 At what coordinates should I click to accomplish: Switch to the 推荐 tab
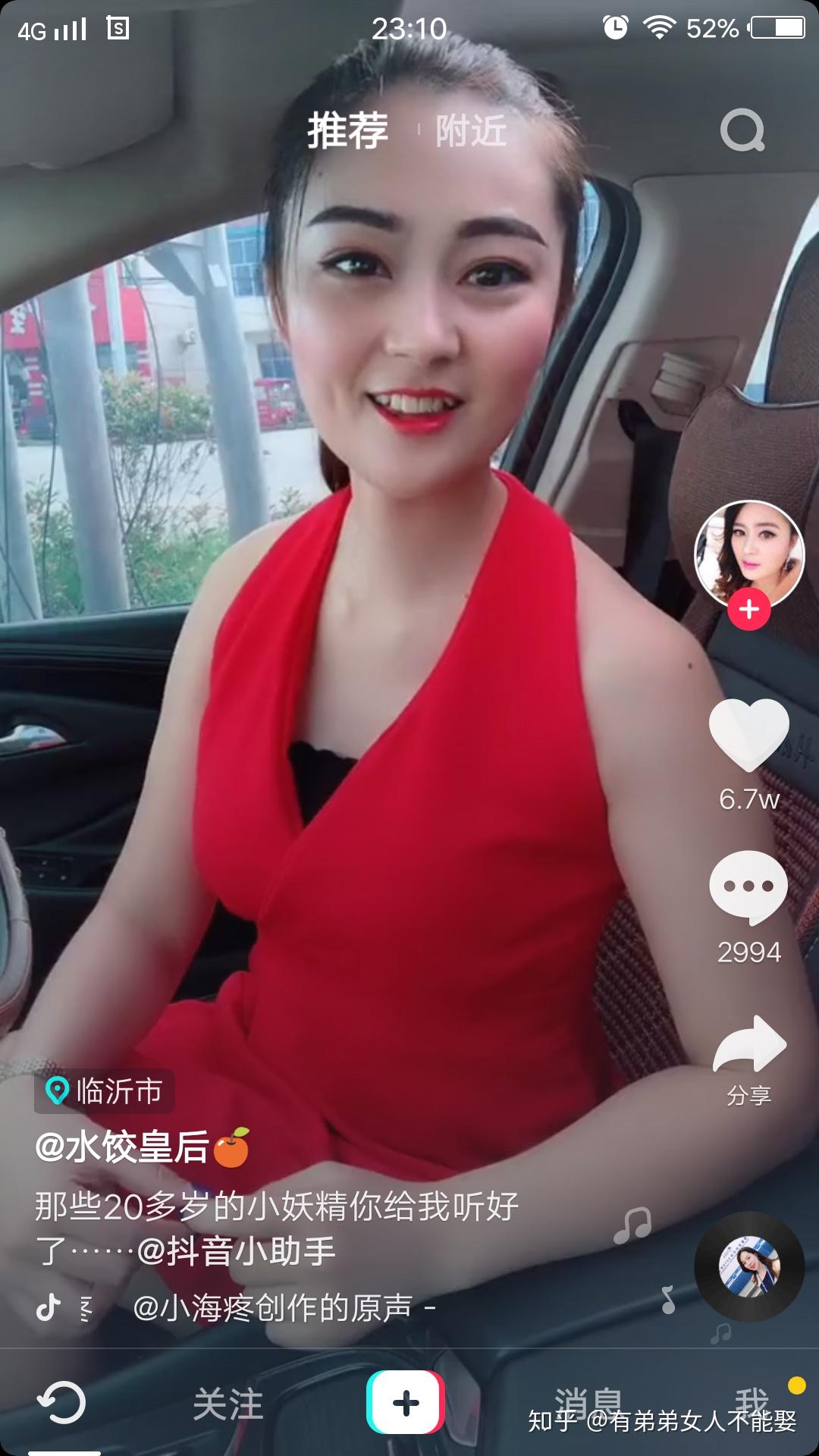(348, 130)
